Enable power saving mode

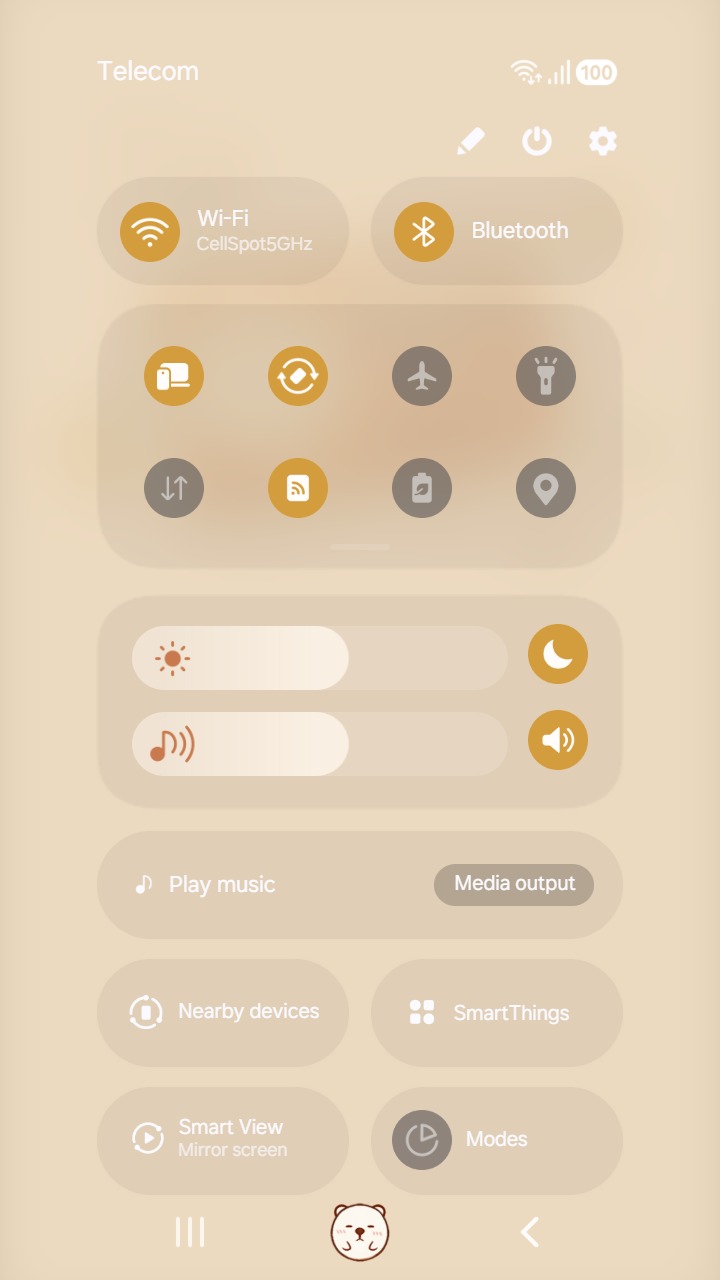click(422, 488)
